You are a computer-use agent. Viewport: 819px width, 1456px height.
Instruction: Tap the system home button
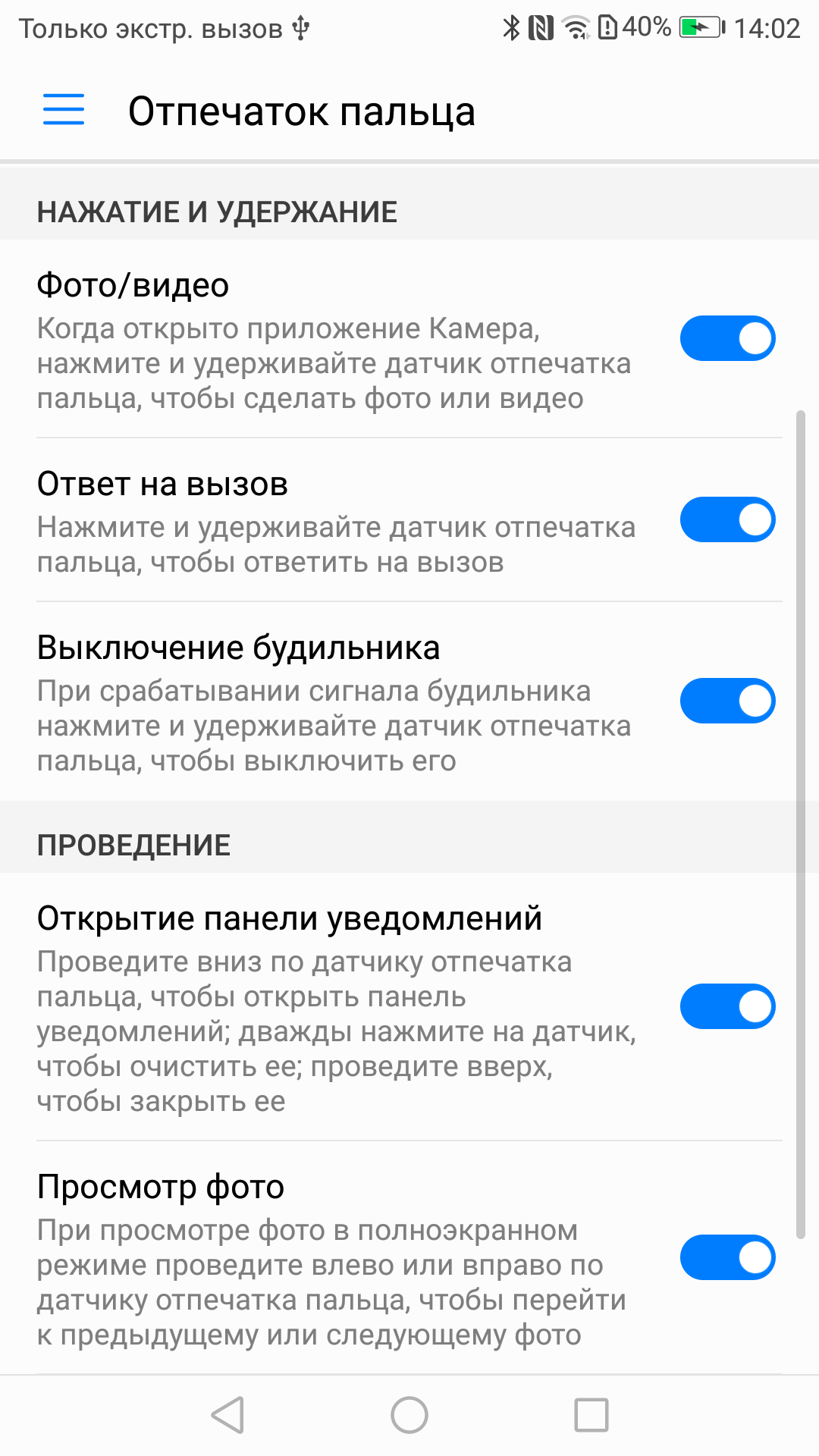(x=409, y=1415)
